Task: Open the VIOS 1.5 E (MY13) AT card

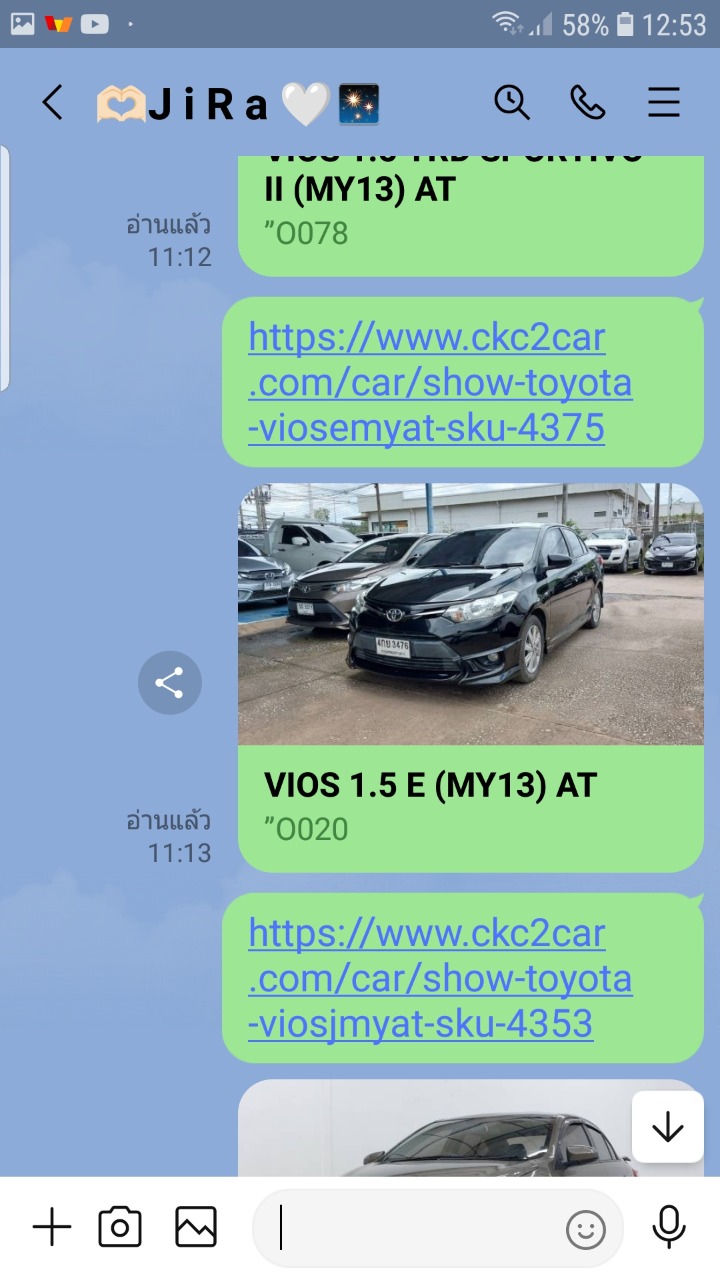Action: (471, 678)
